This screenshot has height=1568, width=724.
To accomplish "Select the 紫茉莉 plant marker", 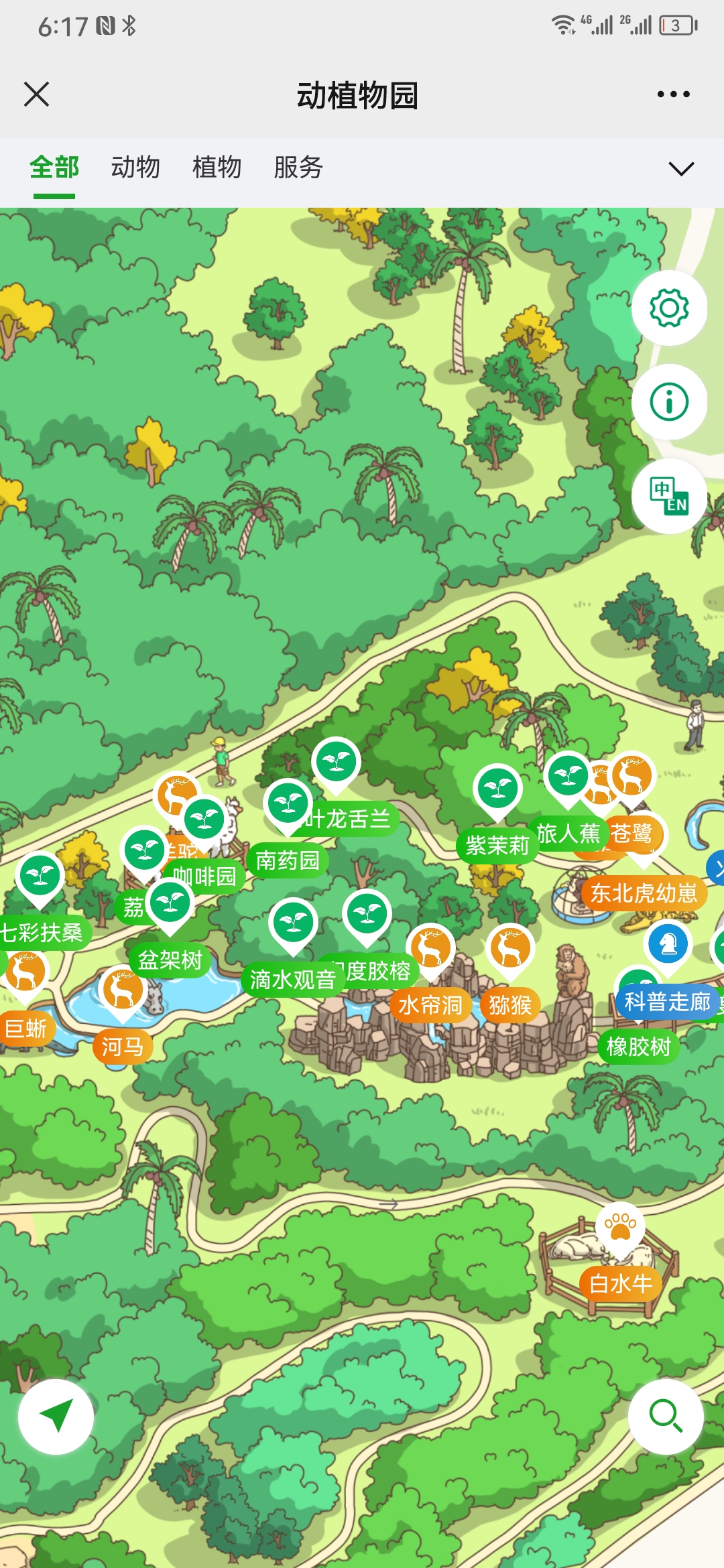I will [497, 845].
